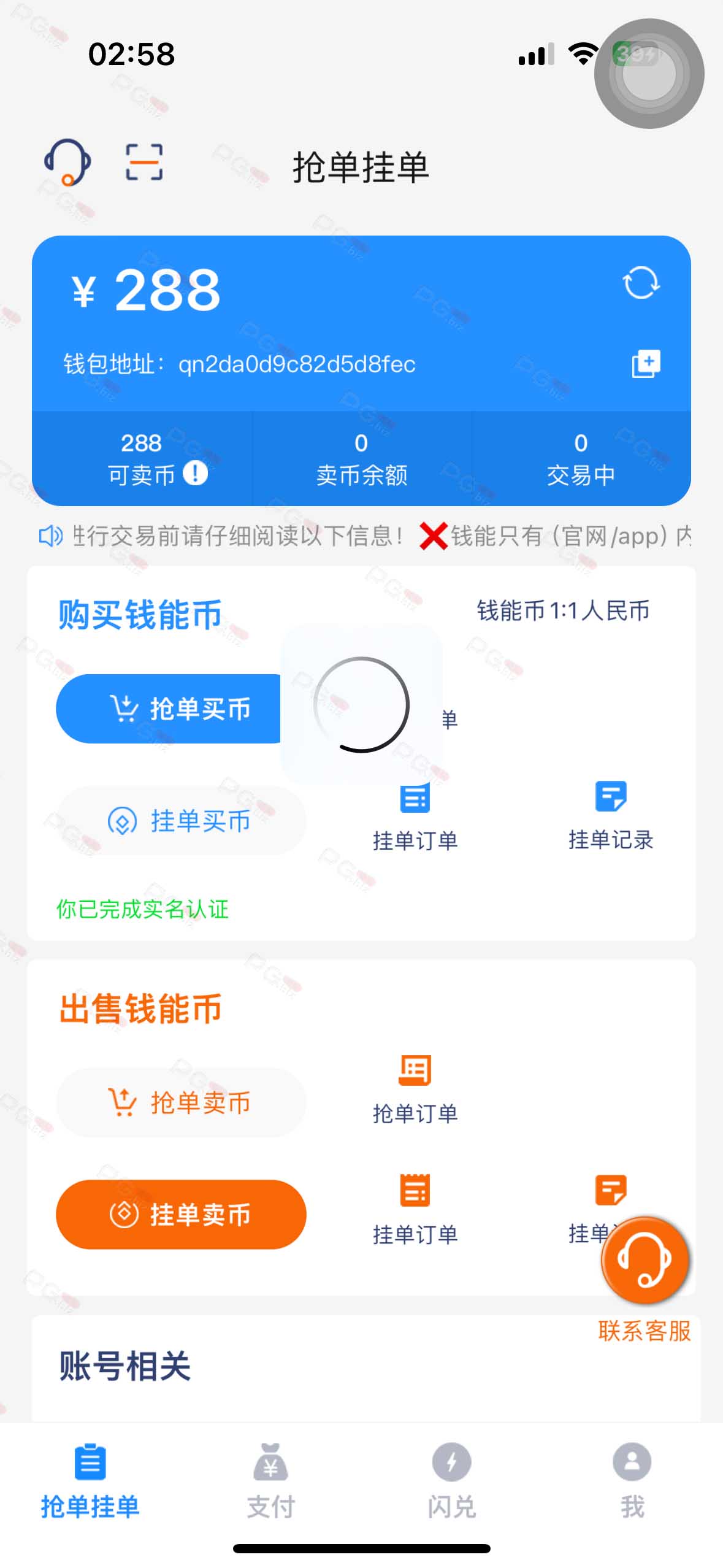Tap the 抢单卖币 button
Screen dimensions: 723x1568
pos(181,1102)
